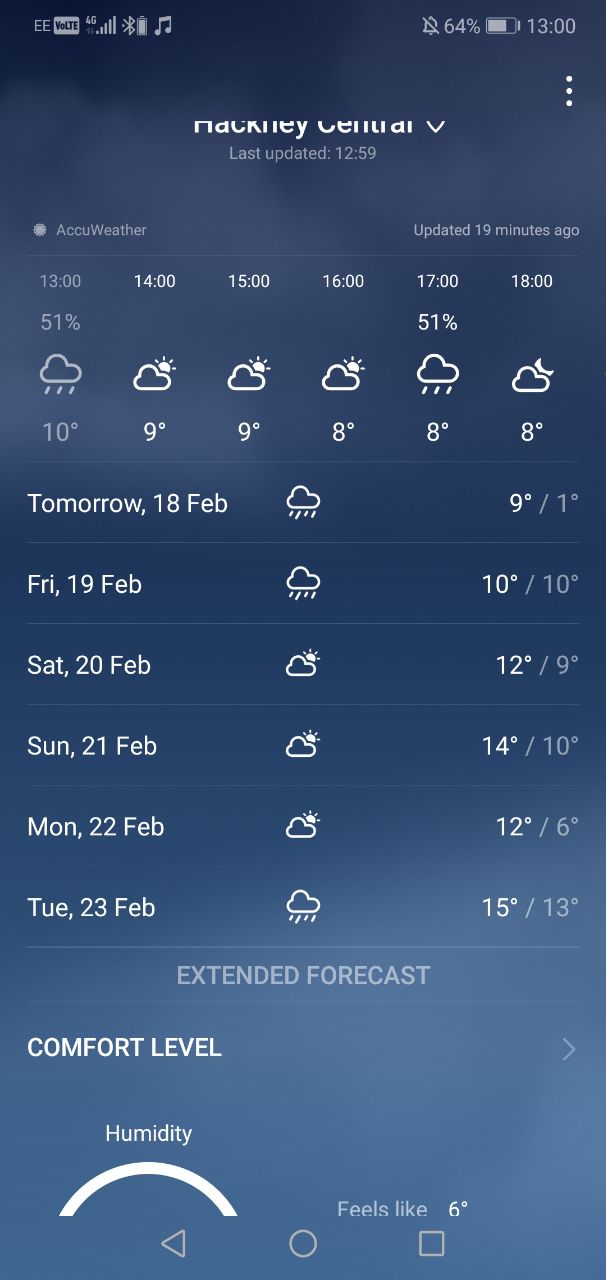Open Tomorrow, 18 Feb forecast
Viewport: 606px width, 1280px height.
tap(303, 502)
